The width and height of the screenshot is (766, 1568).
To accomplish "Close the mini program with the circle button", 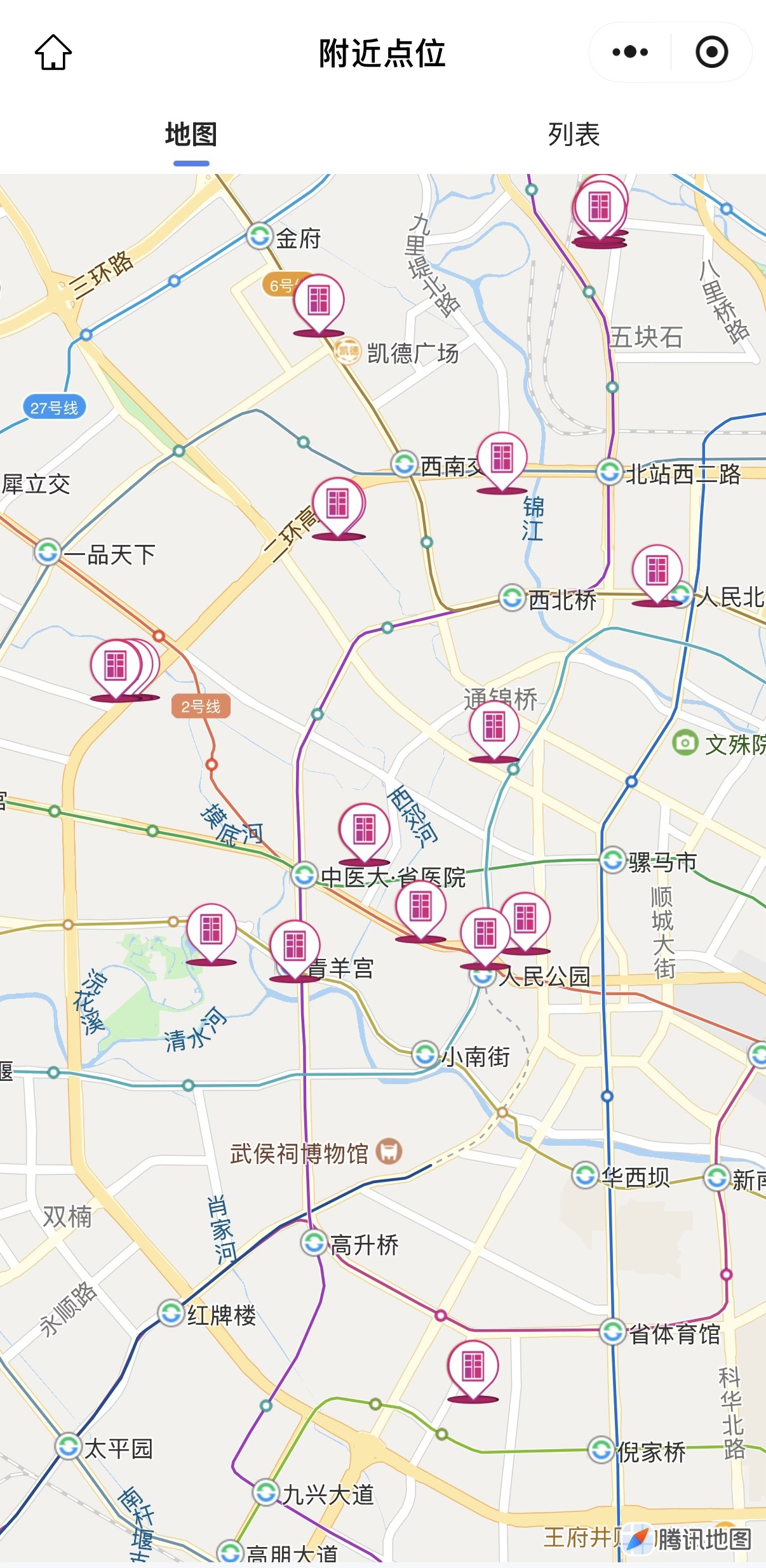I will (x=711, y=52).
